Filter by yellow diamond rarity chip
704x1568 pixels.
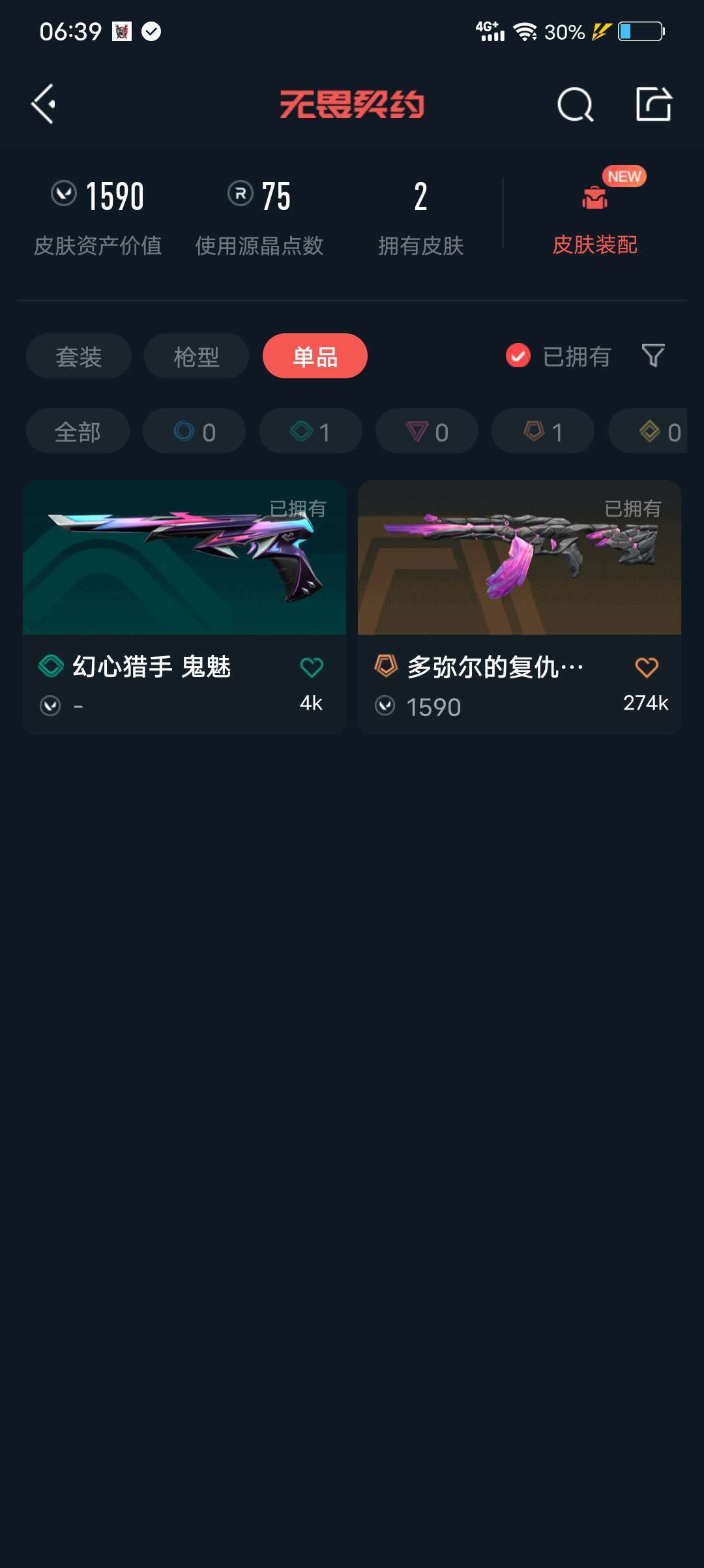(648, 431)
